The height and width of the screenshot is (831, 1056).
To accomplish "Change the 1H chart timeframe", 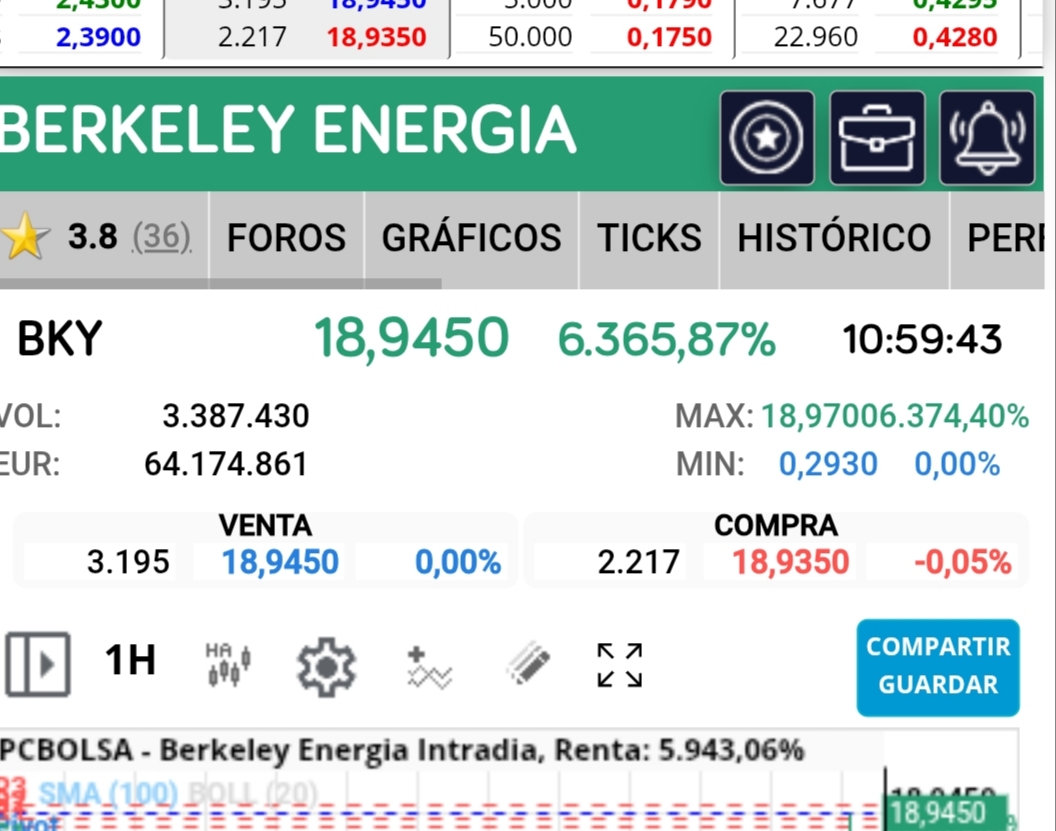I will 130,661.
